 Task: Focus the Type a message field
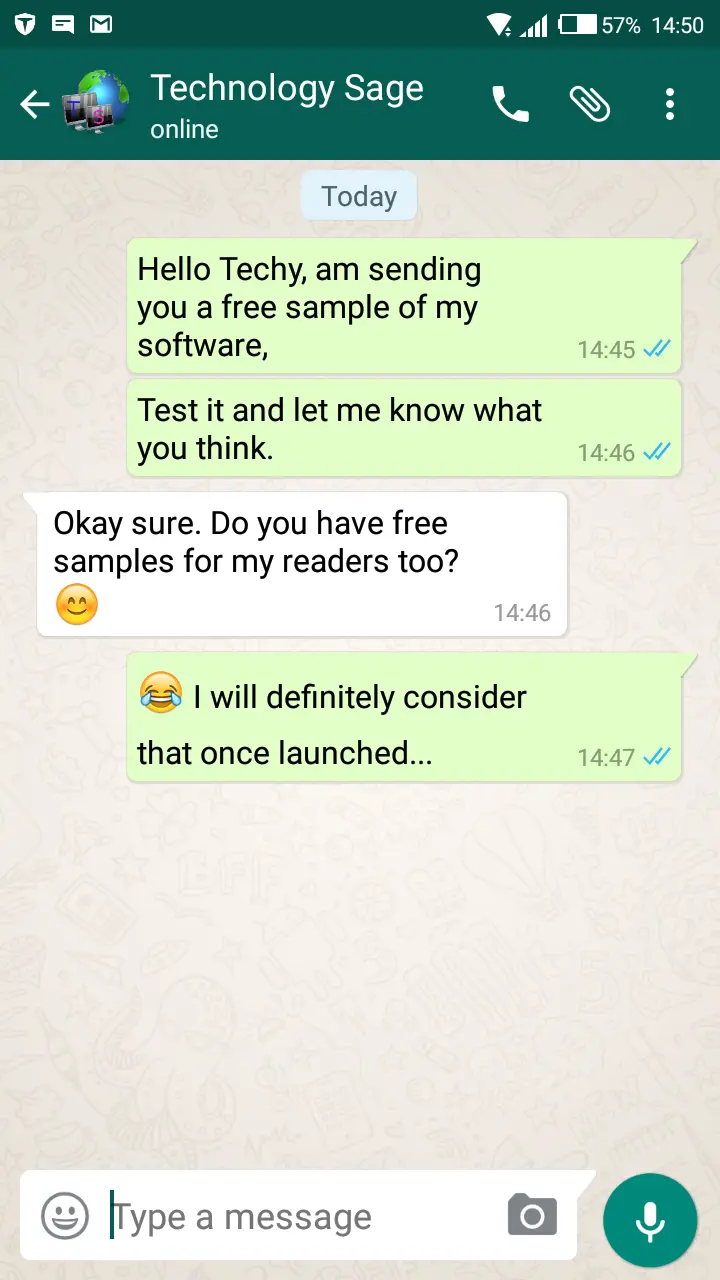pos(300,1216)
